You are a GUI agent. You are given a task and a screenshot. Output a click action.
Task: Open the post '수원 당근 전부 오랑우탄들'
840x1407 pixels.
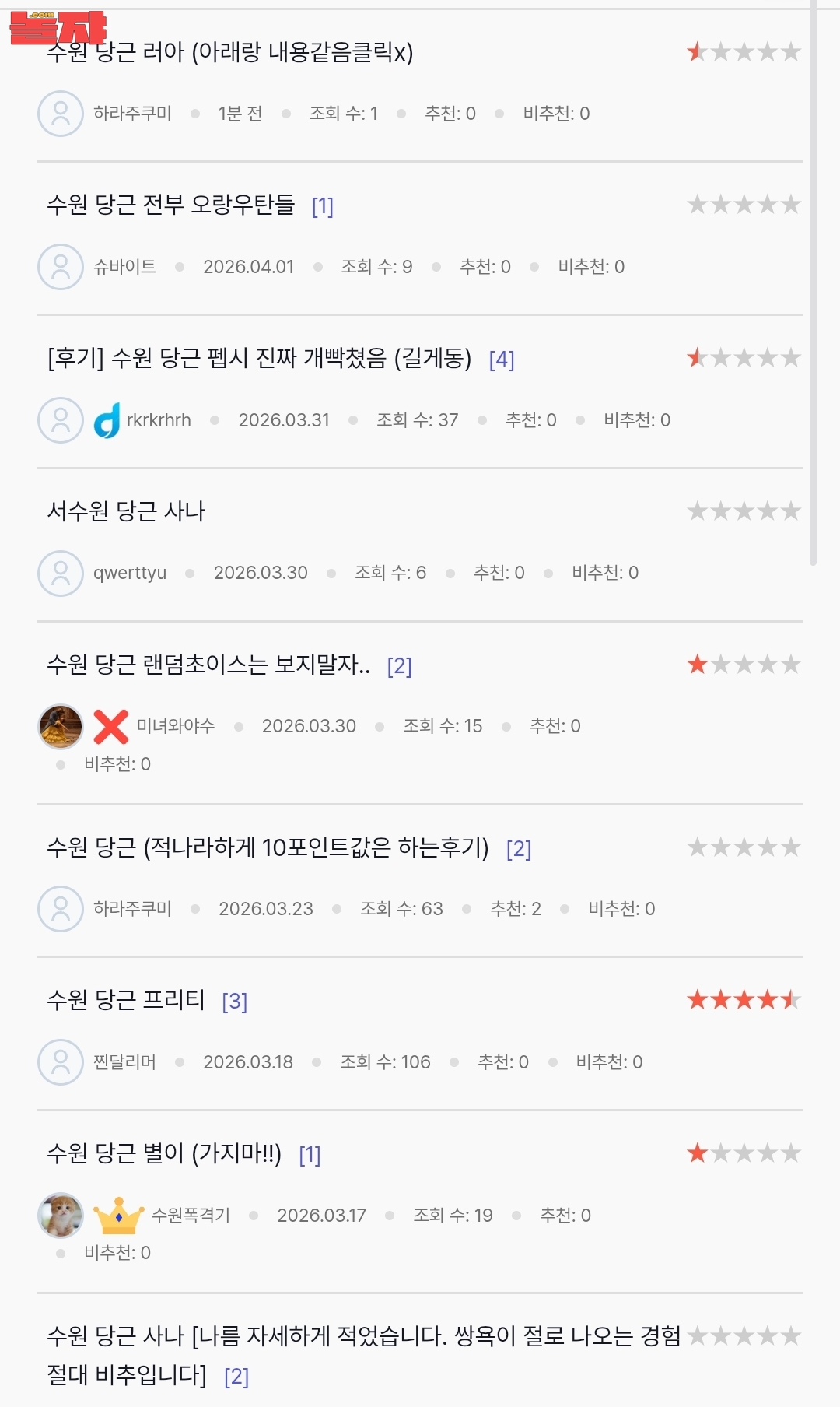pyautogui.click(x=171, y=205)
